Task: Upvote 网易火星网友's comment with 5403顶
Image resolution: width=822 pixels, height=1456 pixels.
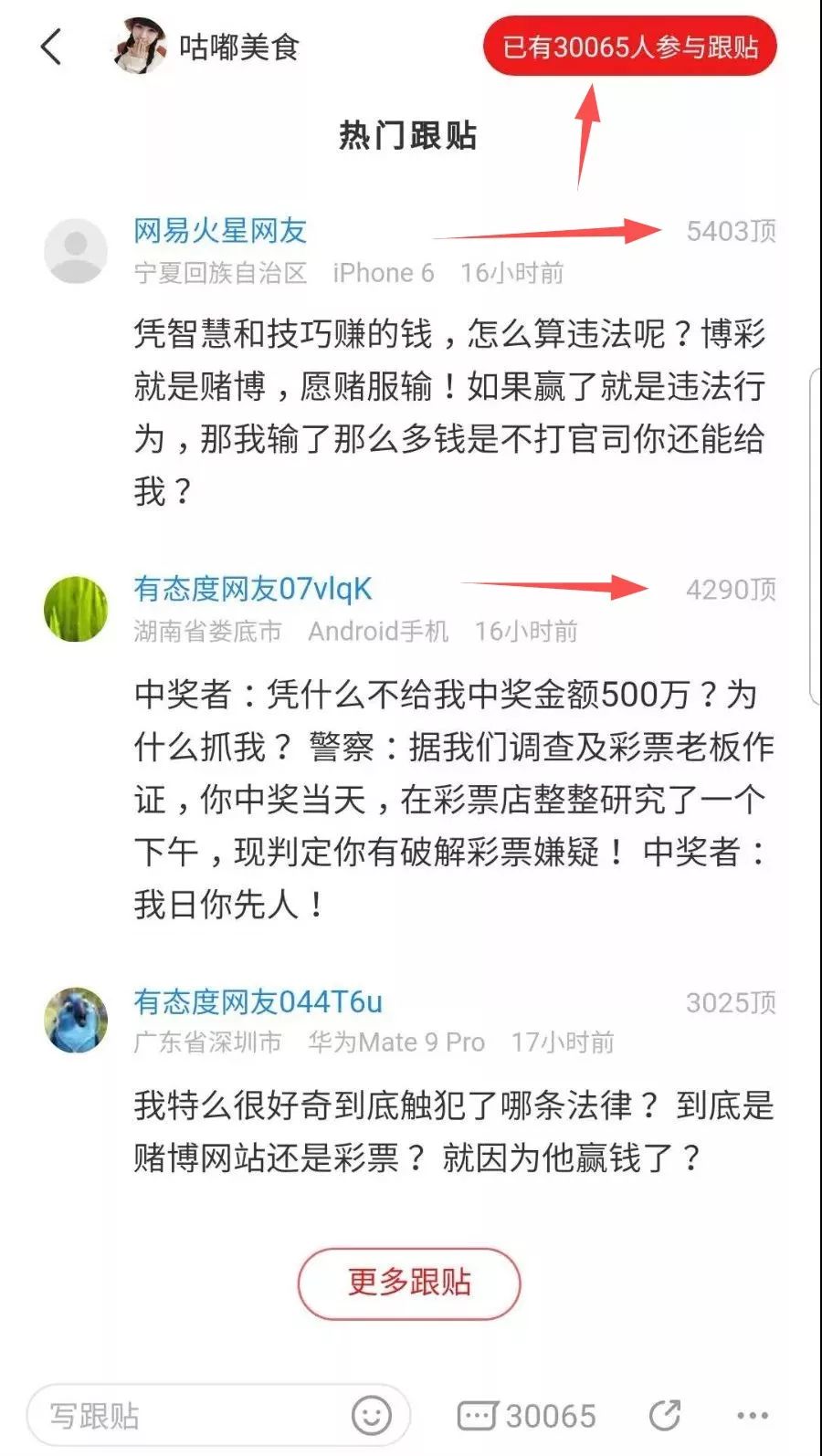Action: 731,232
